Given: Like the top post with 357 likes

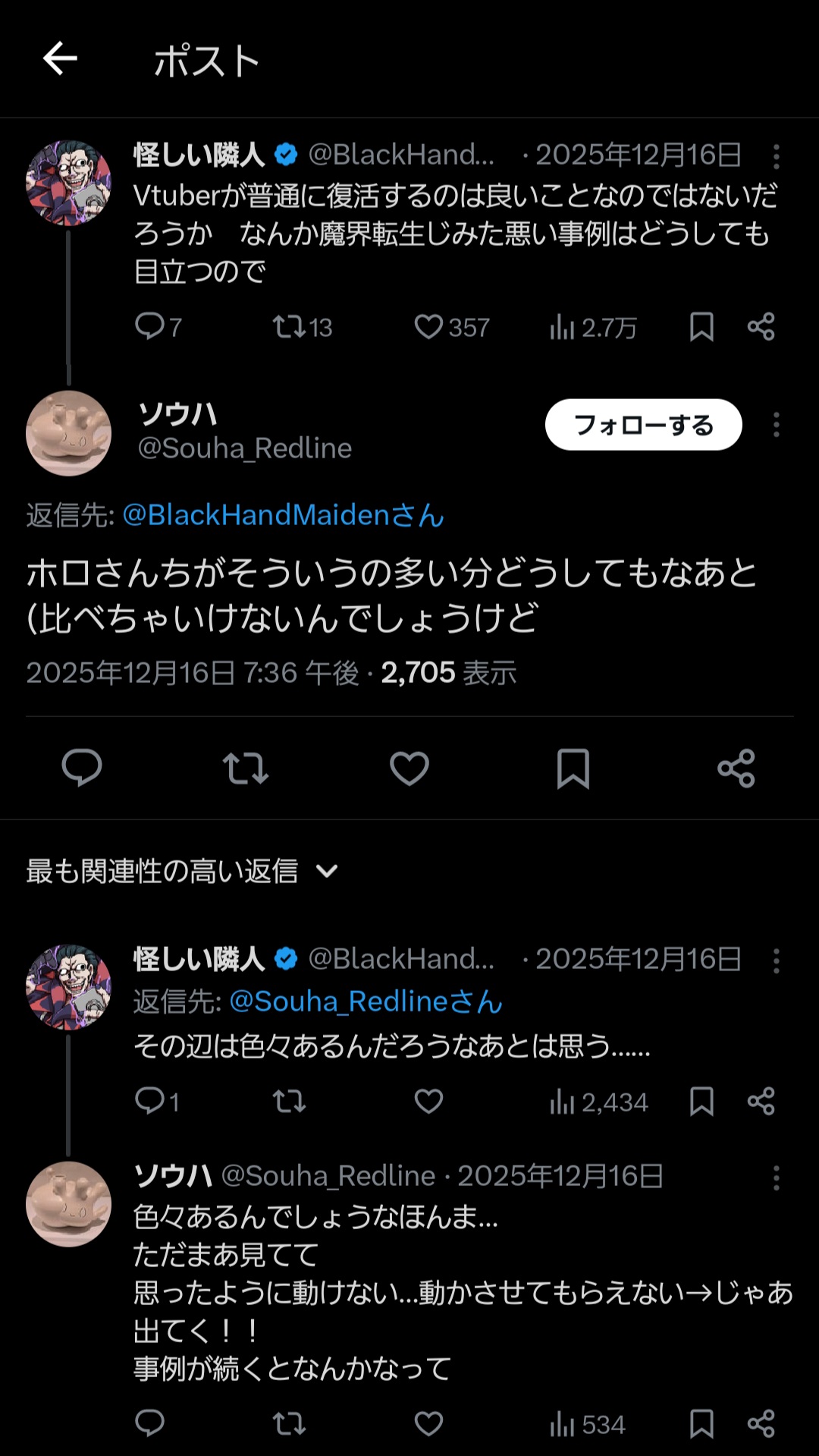Looking at the screenshot, I should (428, 327).
